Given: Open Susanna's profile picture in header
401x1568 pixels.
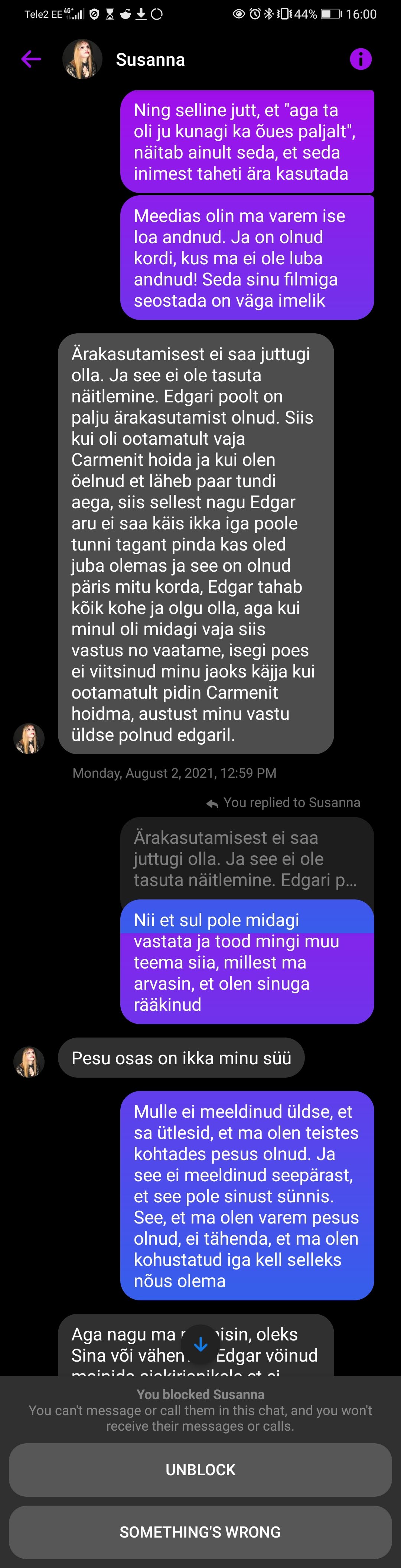Looking at the screenshot, I should [83, 59].
